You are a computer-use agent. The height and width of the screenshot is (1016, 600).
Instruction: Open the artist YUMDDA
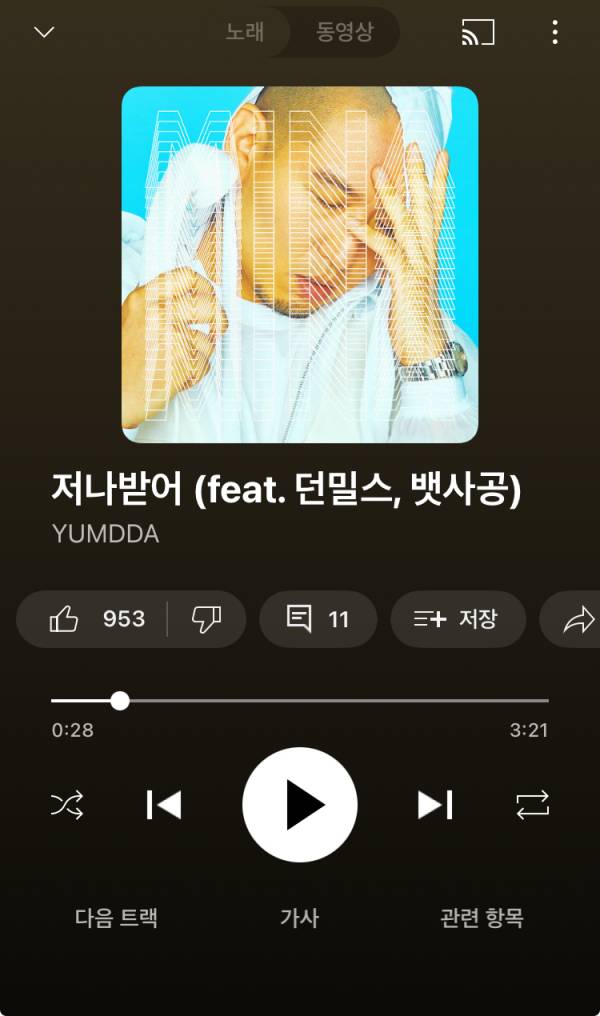coord(105,534)
